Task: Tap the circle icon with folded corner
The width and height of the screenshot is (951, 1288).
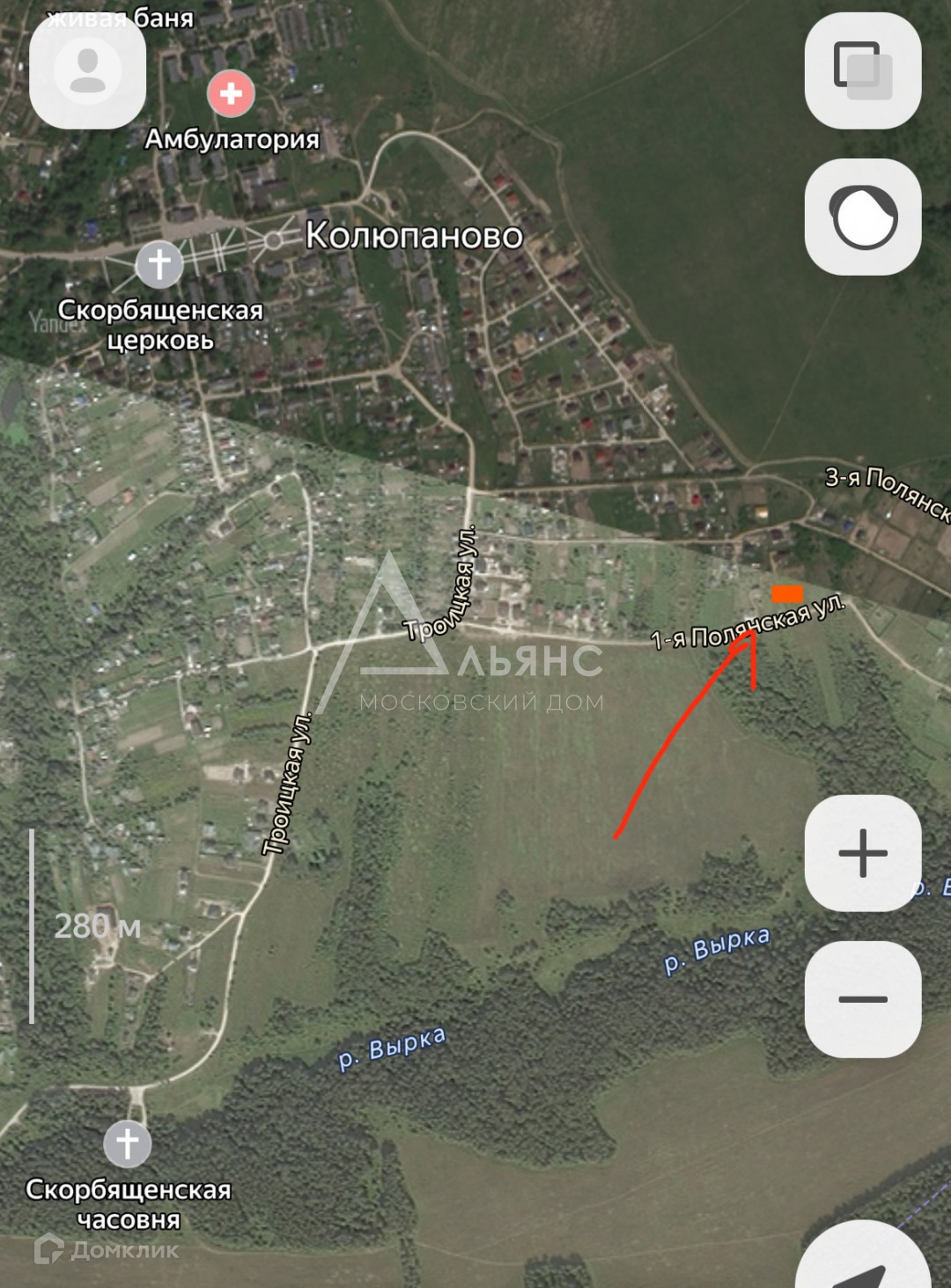Action: [x=863, y=217]
